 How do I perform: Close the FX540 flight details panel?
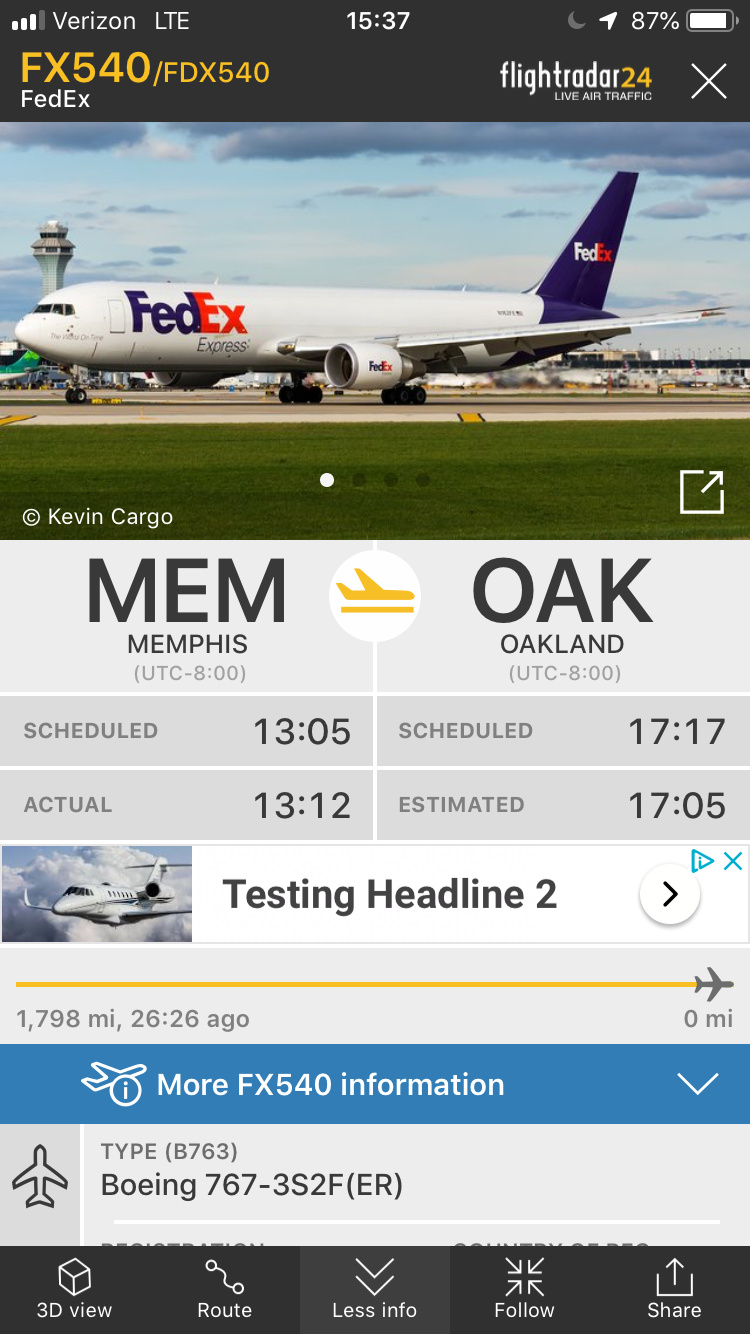tap(708, 80)
